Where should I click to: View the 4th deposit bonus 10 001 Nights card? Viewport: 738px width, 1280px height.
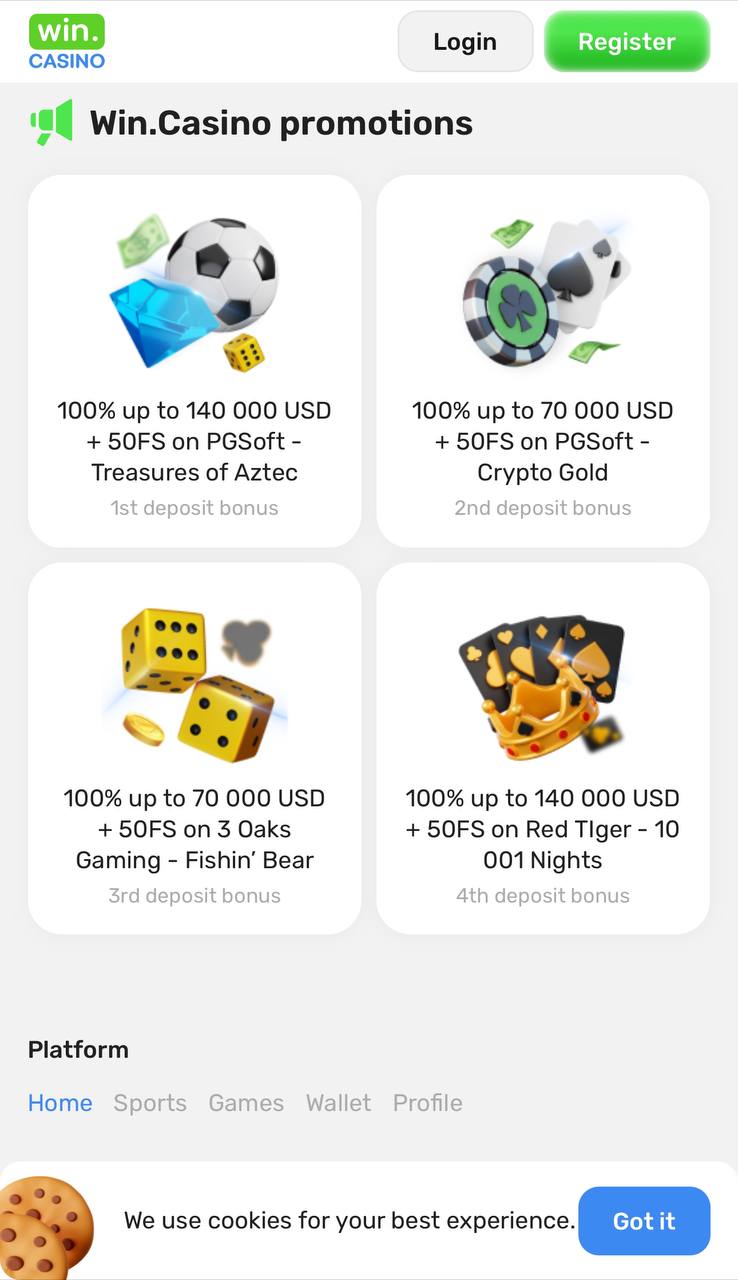coord(543,748)
